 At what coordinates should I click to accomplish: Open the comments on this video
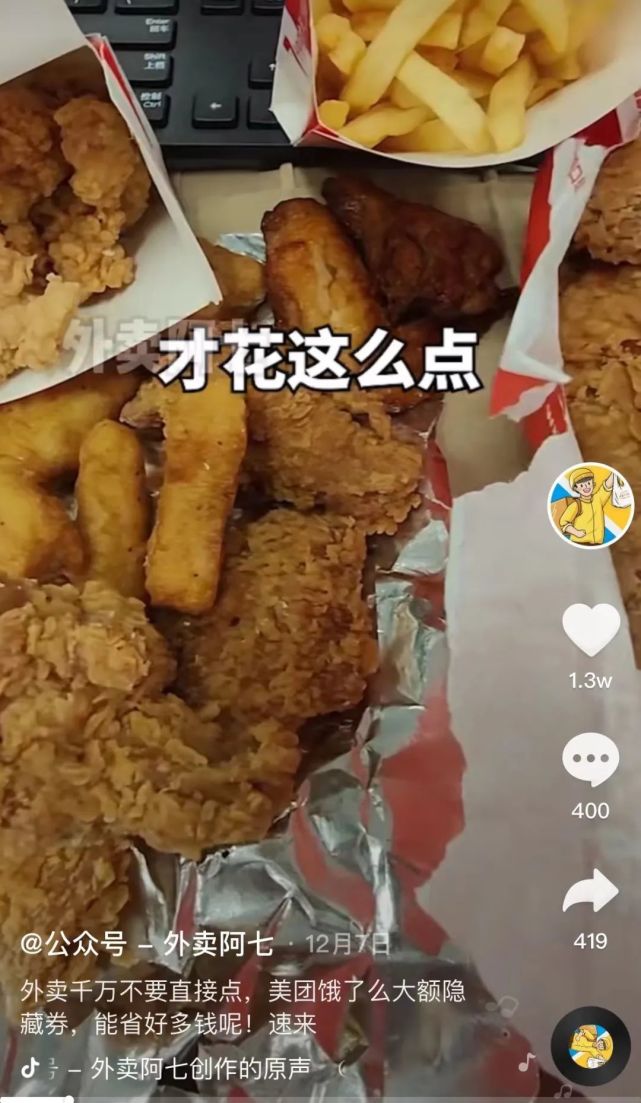(590, 760)
